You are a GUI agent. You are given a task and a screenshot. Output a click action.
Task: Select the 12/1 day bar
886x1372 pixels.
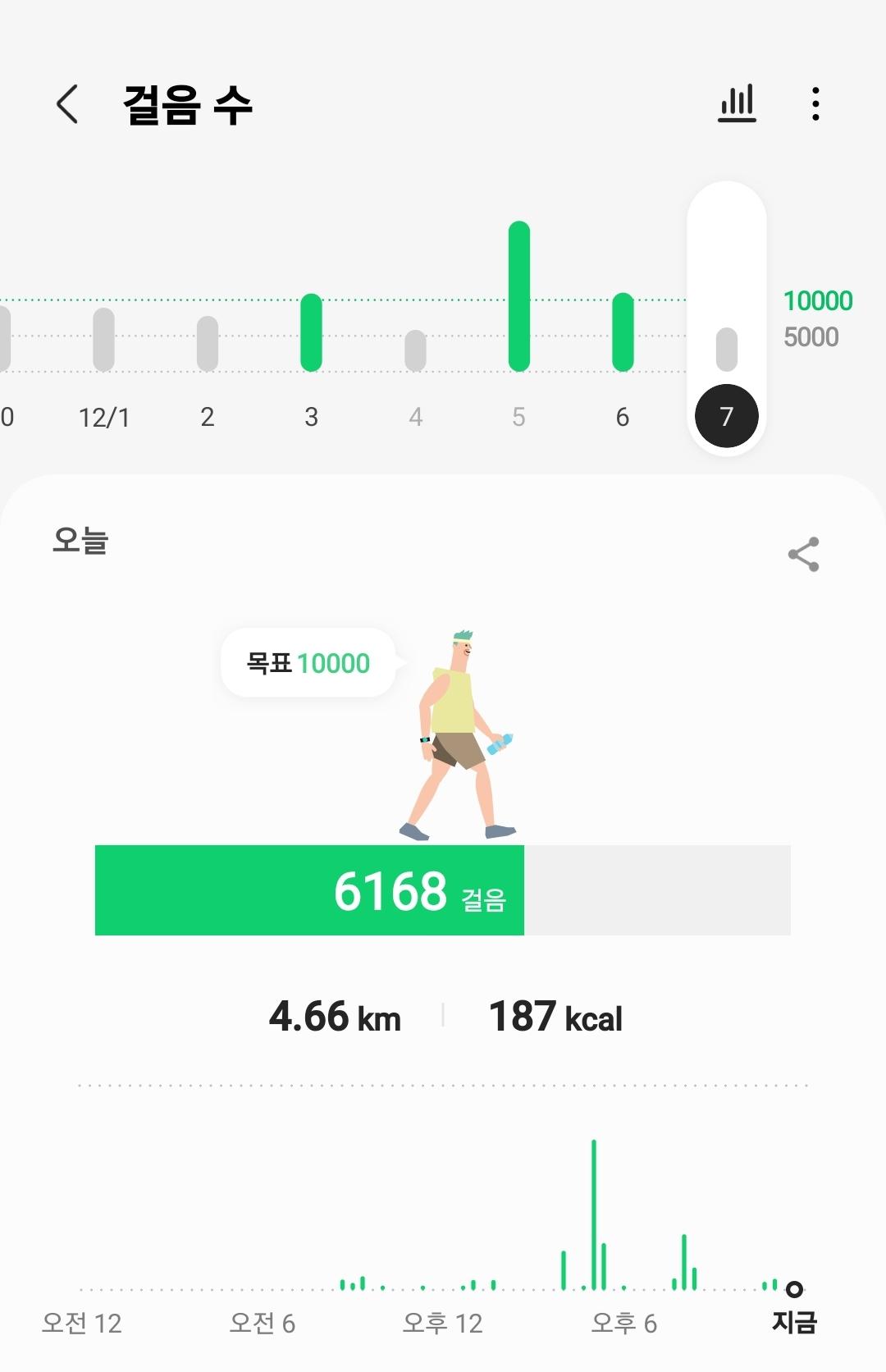pos(103,340)
